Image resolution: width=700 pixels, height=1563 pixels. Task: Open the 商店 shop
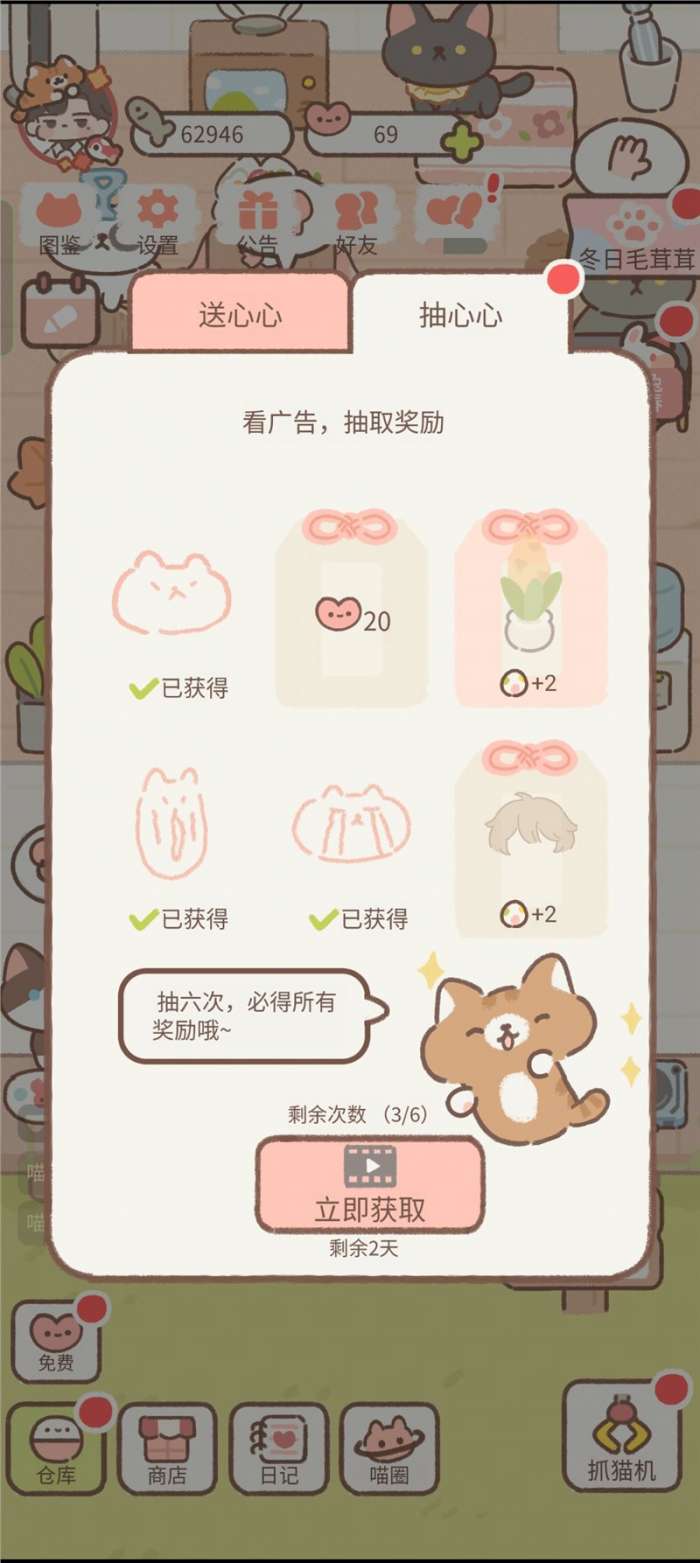167,1448
